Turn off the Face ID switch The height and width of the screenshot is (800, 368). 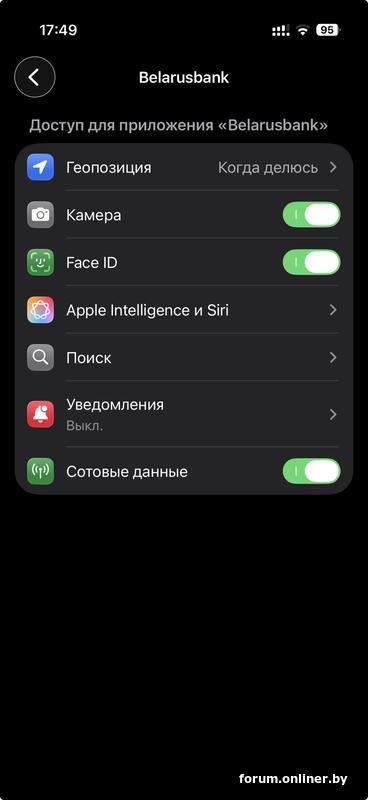point(311,262)
